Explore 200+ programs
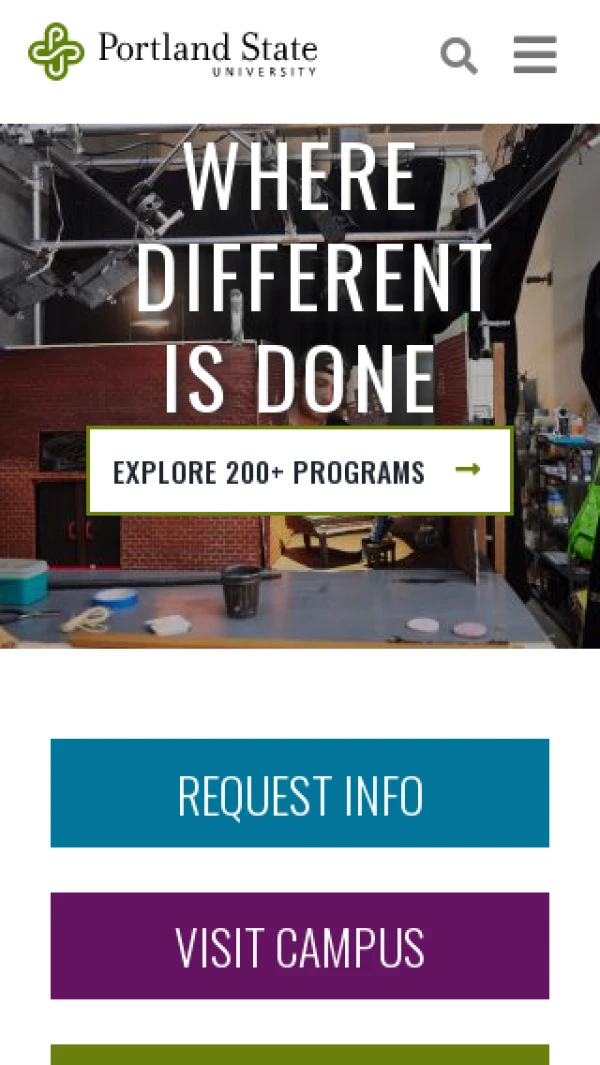 300,471
